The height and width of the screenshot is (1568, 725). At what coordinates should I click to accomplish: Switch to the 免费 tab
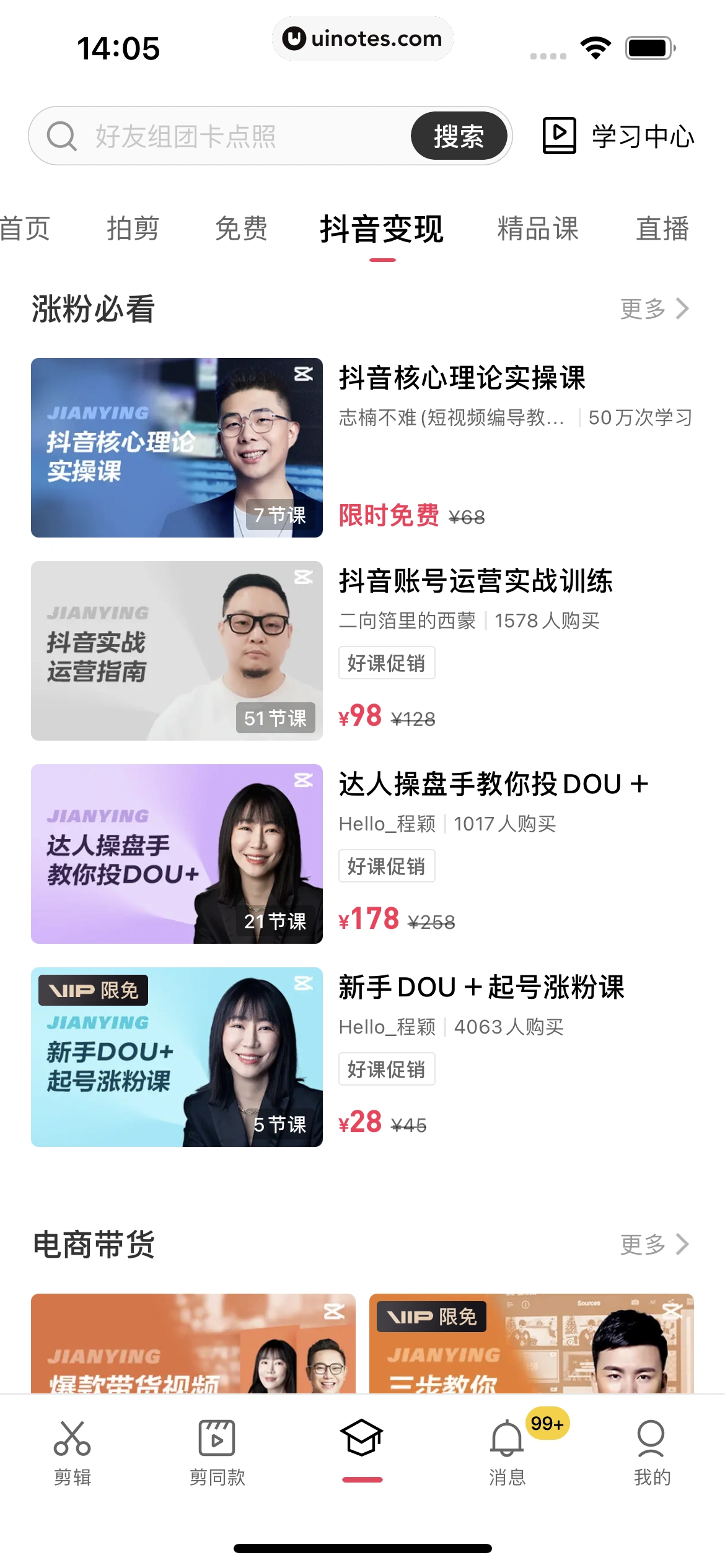coord(240,229)
